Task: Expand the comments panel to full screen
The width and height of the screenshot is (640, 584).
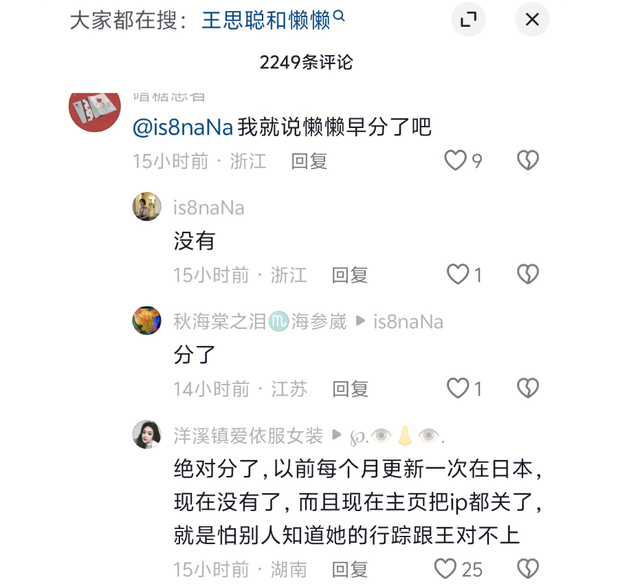Action: (x=467, y=19)
